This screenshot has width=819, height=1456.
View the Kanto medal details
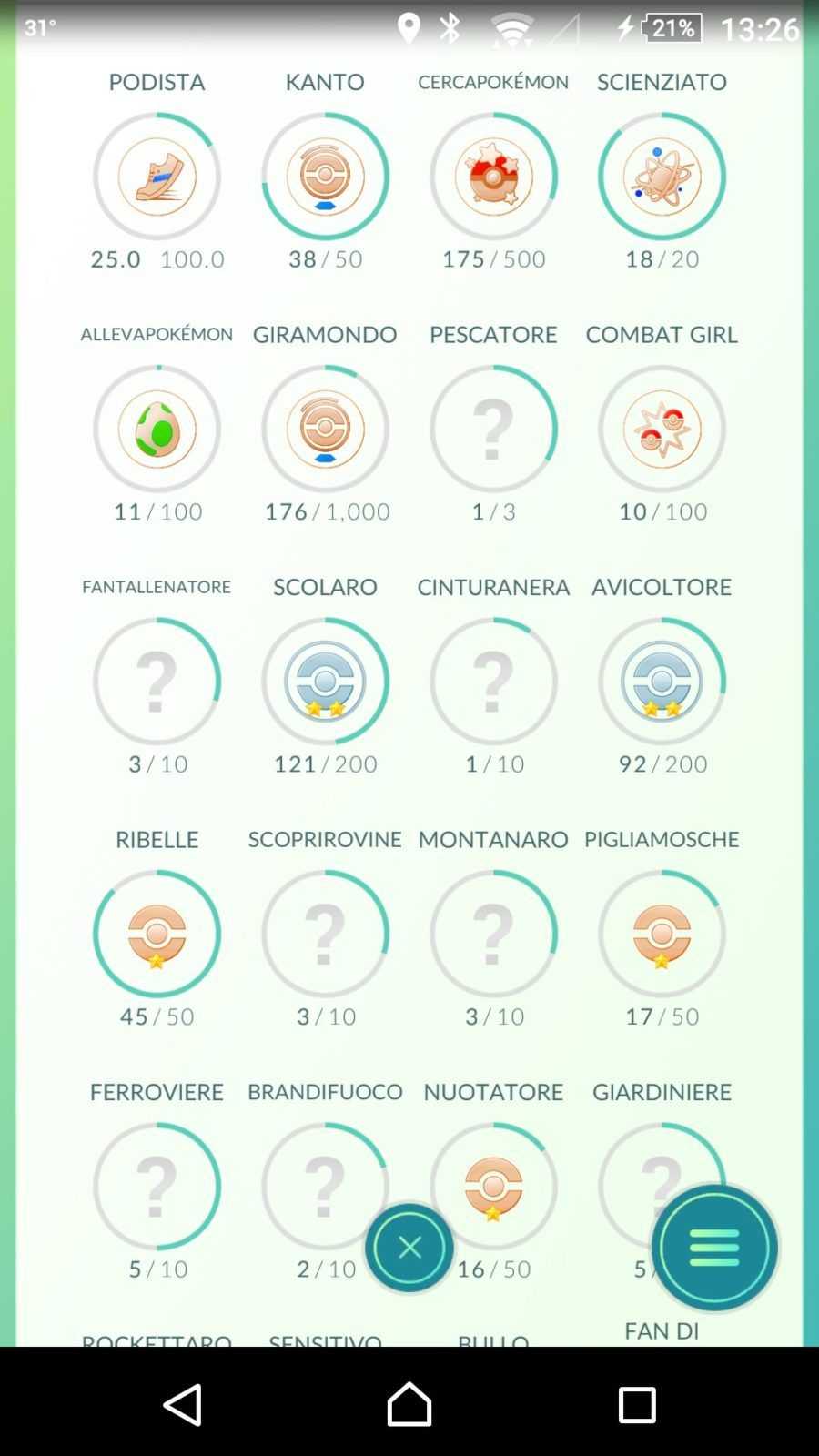[x=325, y=177]
